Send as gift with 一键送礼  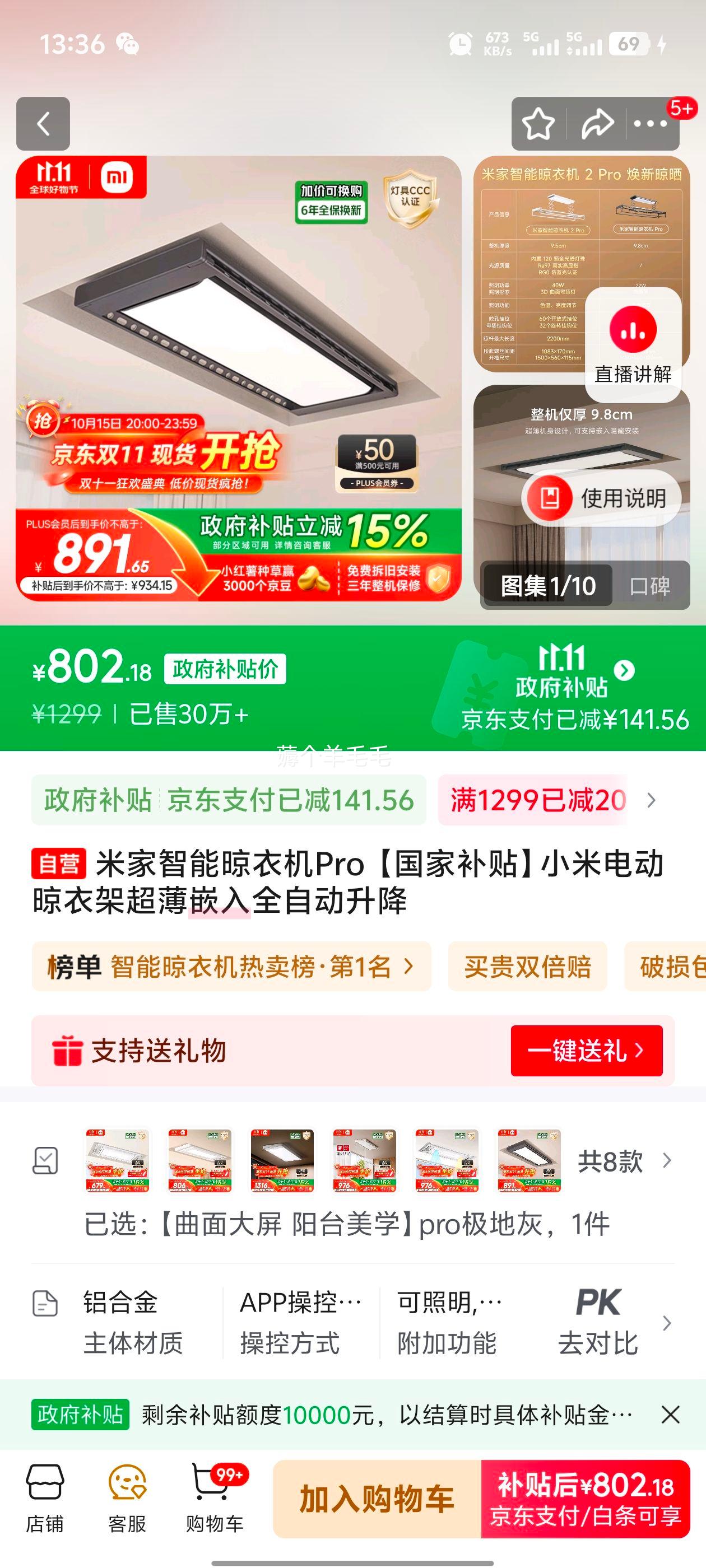click(586, 1050)
